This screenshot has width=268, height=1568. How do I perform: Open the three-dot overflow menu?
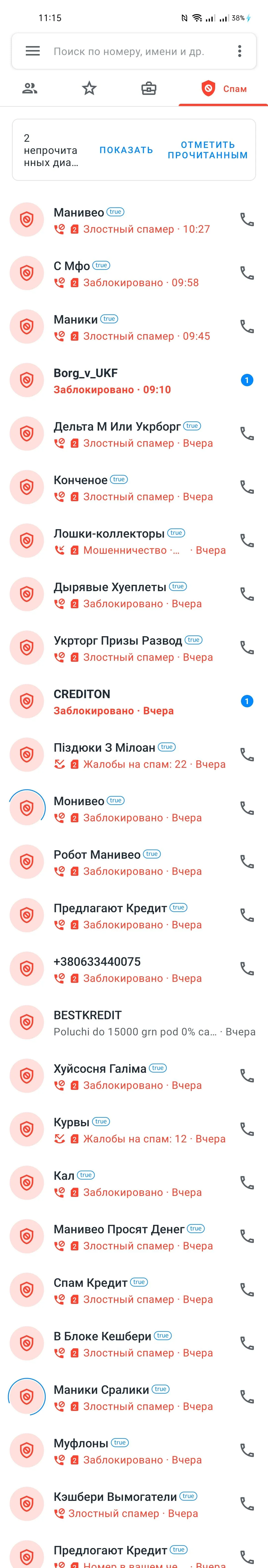point(239,51)
